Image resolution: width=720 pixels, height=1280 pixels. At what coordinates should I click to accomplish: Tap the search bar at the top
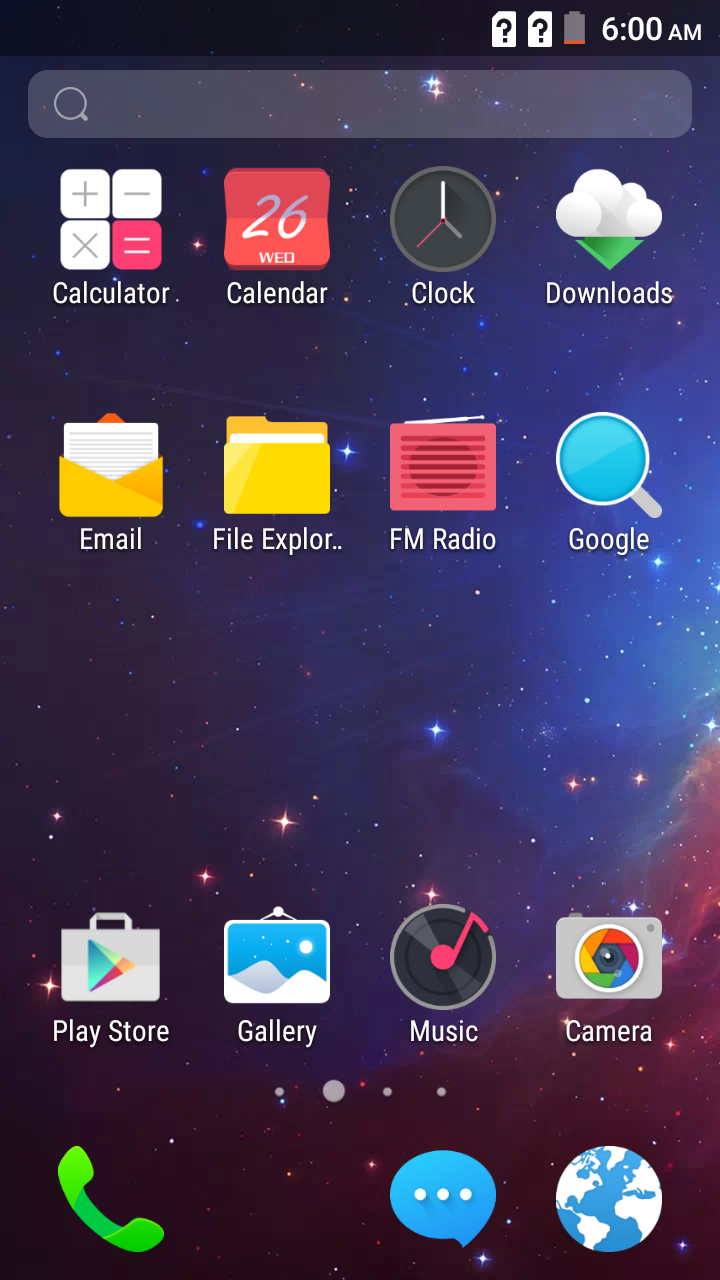point(360,103)
